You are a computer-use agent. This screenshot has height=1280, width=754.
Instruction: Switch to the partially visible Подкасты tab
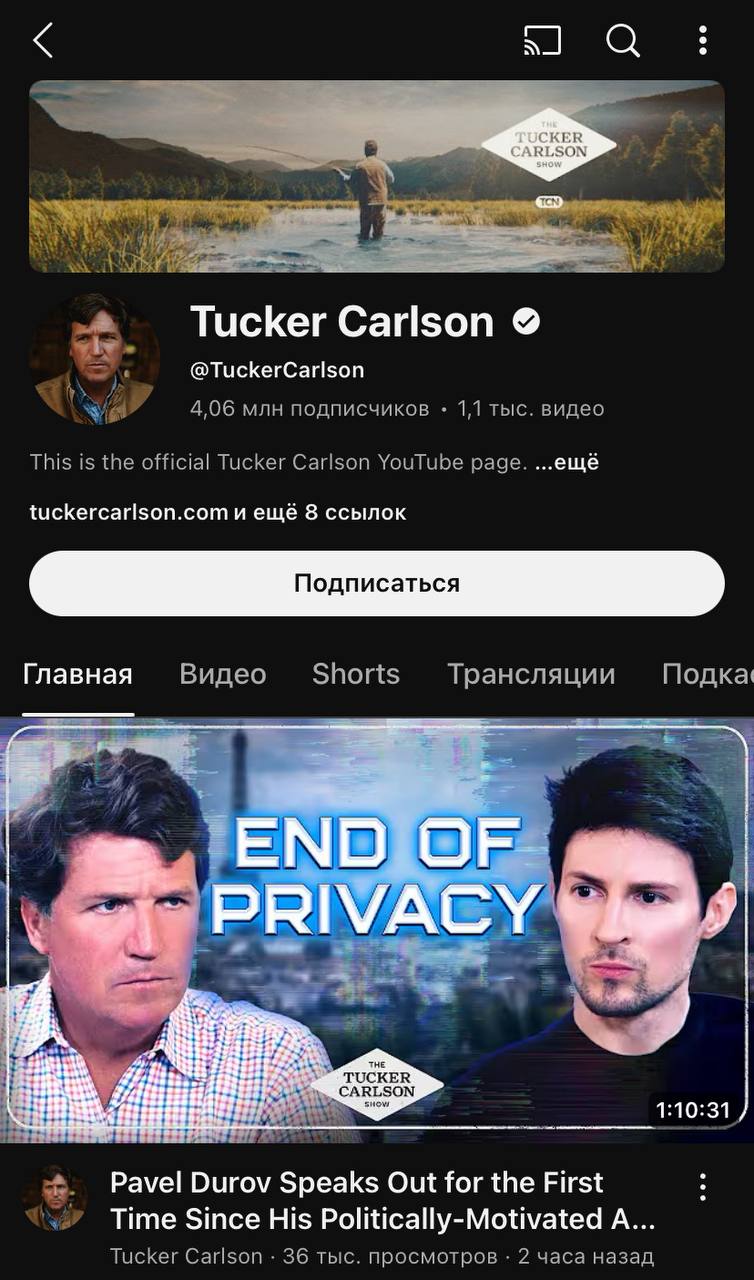(x=706, y=674)
